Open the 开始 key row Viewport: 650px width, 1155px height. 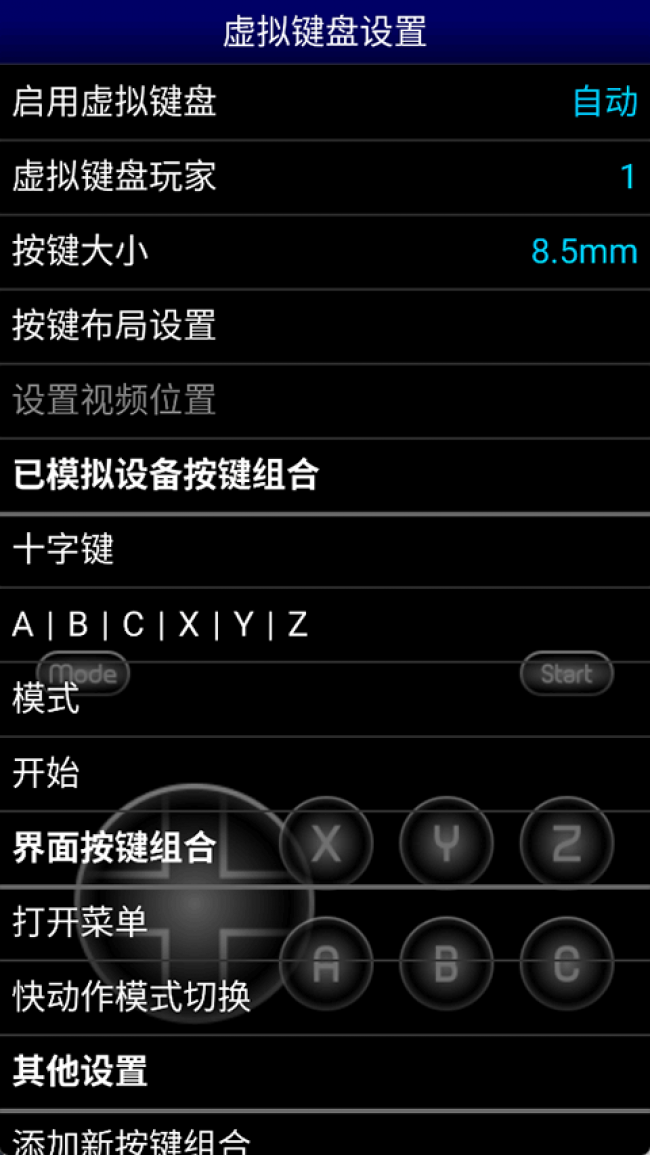325,774
